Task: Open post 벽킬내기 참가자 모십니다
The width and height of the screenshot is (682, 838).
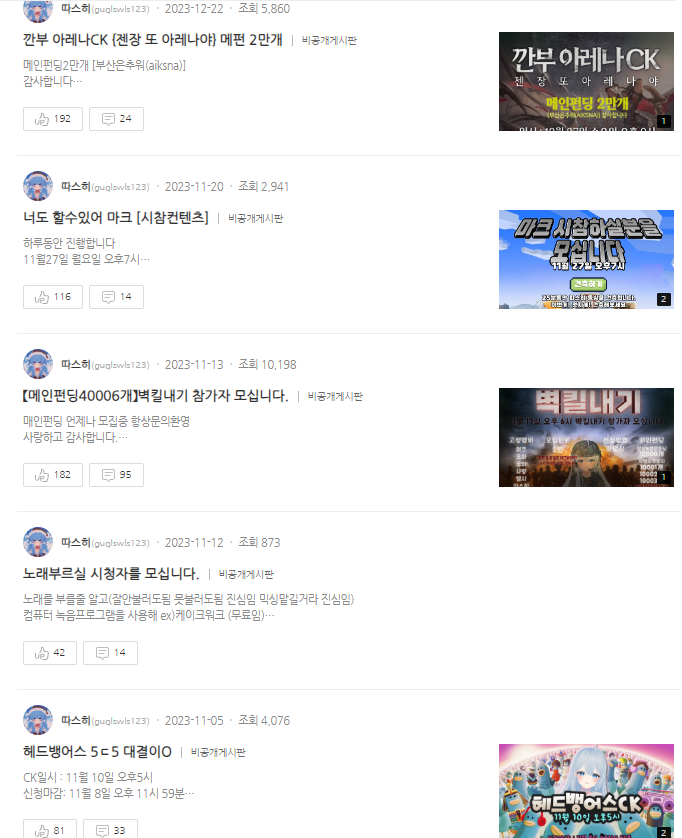Action: coord(155,396)
